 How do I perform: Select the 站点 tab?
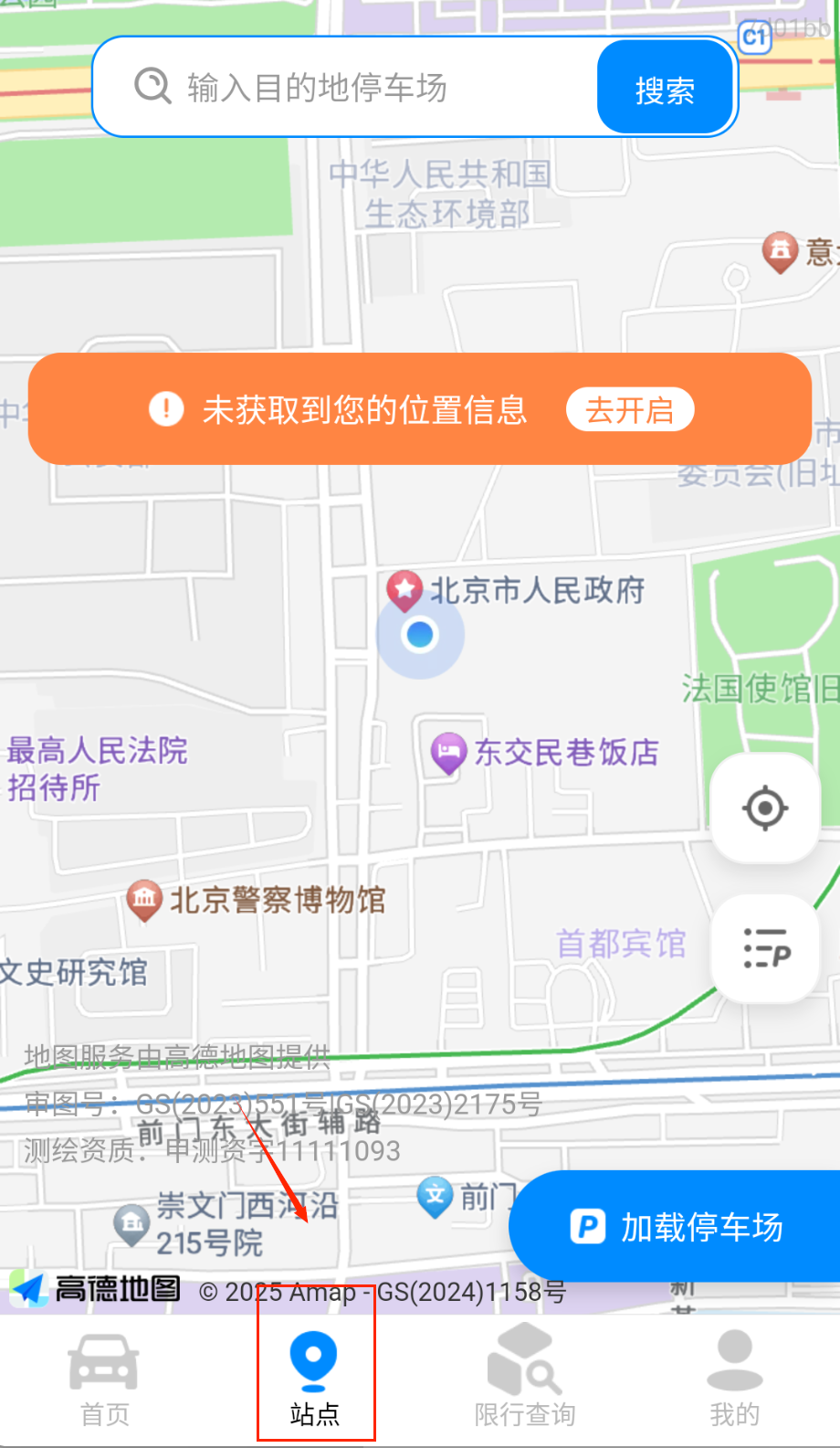tap(315, 1379)
